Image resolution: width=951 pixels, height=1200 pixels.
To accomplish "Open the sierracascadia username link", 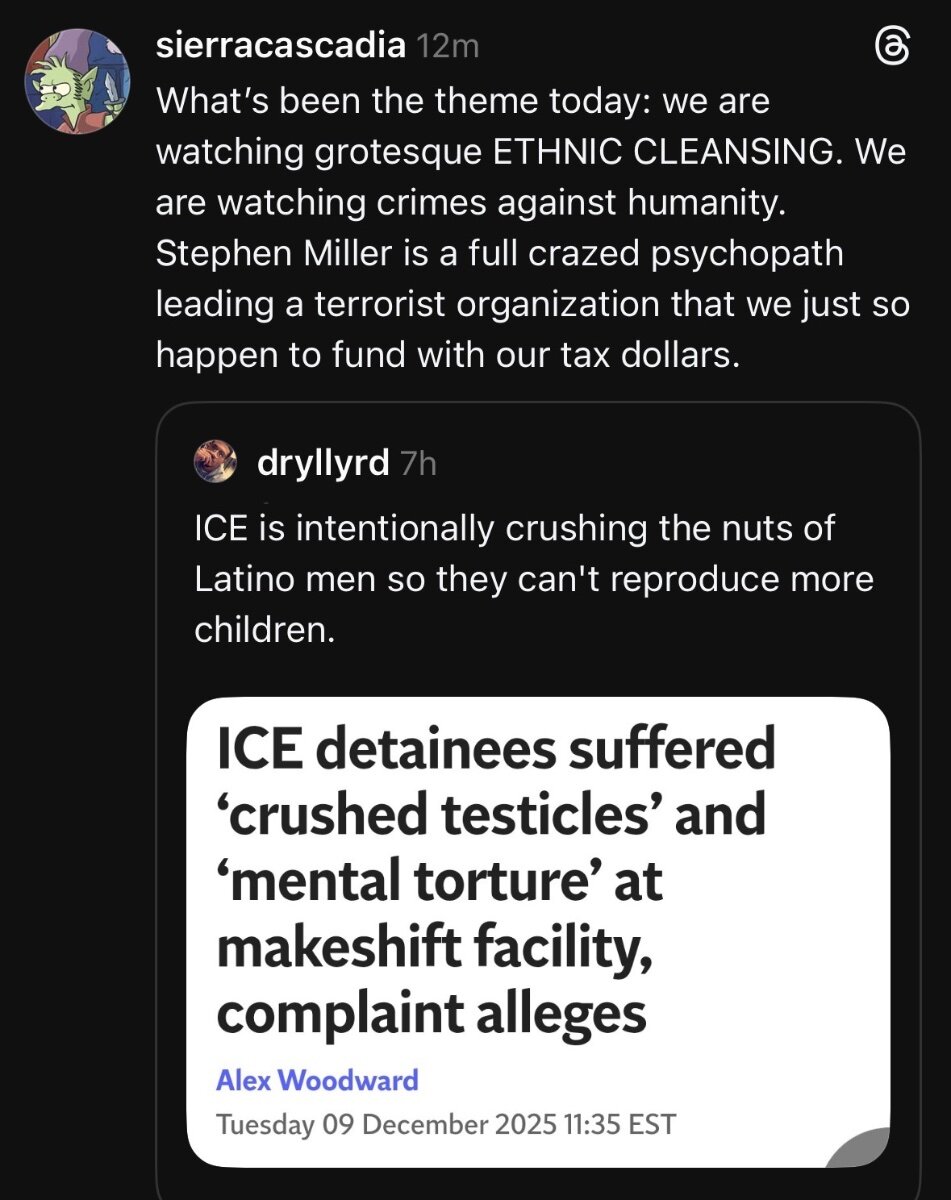I will 281,47.
